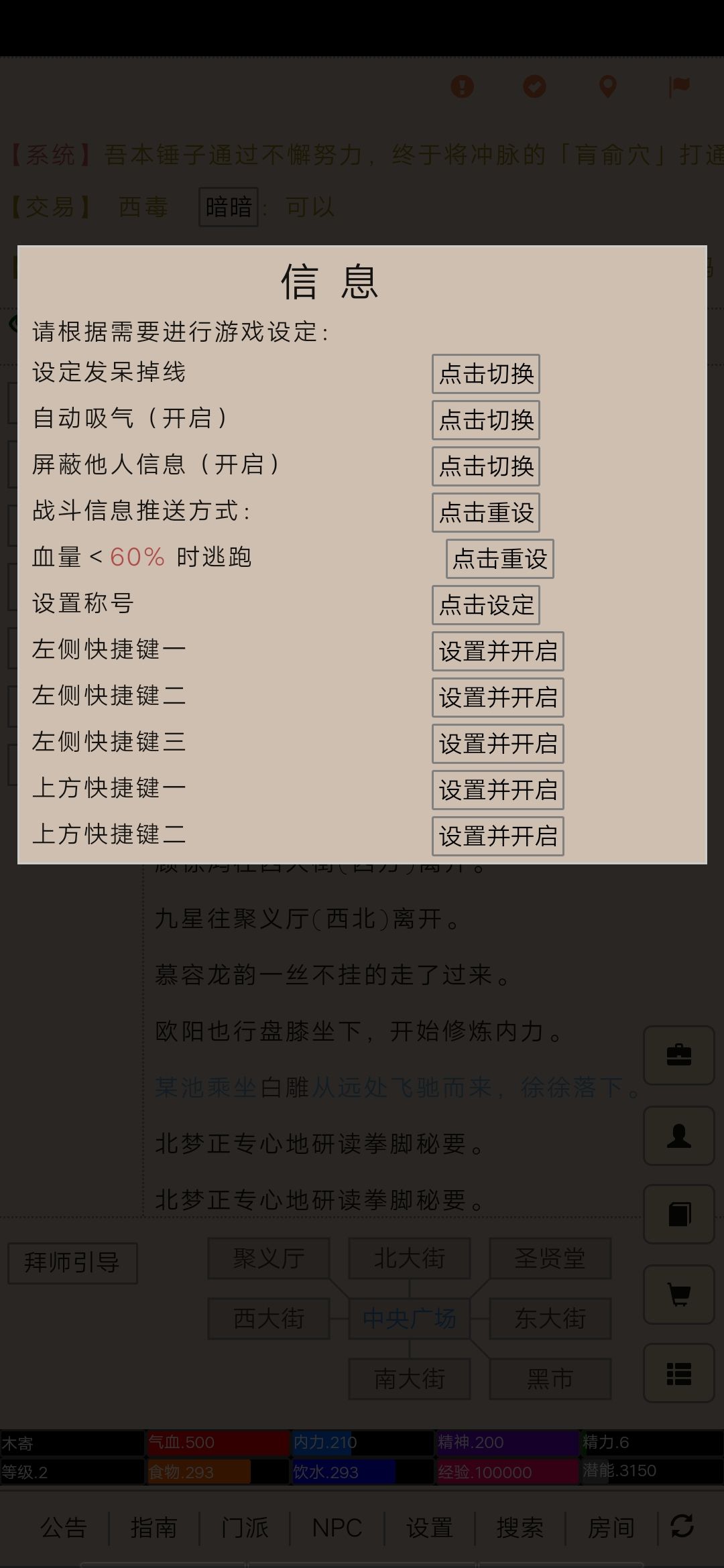Click the location pin icon at top
Screen dimensions: 724x1568
tap(607, 87)
